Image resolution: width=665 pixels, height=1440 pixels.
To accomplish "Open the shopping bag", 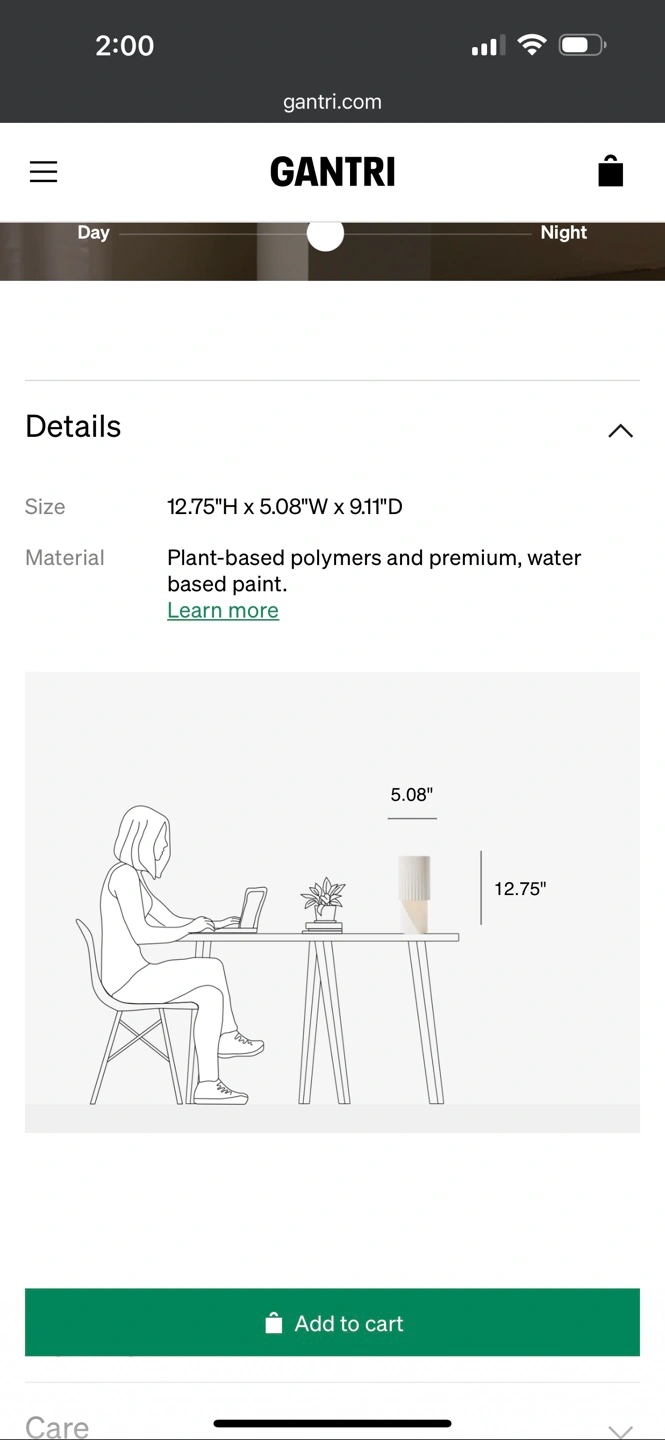I will 611,171.
